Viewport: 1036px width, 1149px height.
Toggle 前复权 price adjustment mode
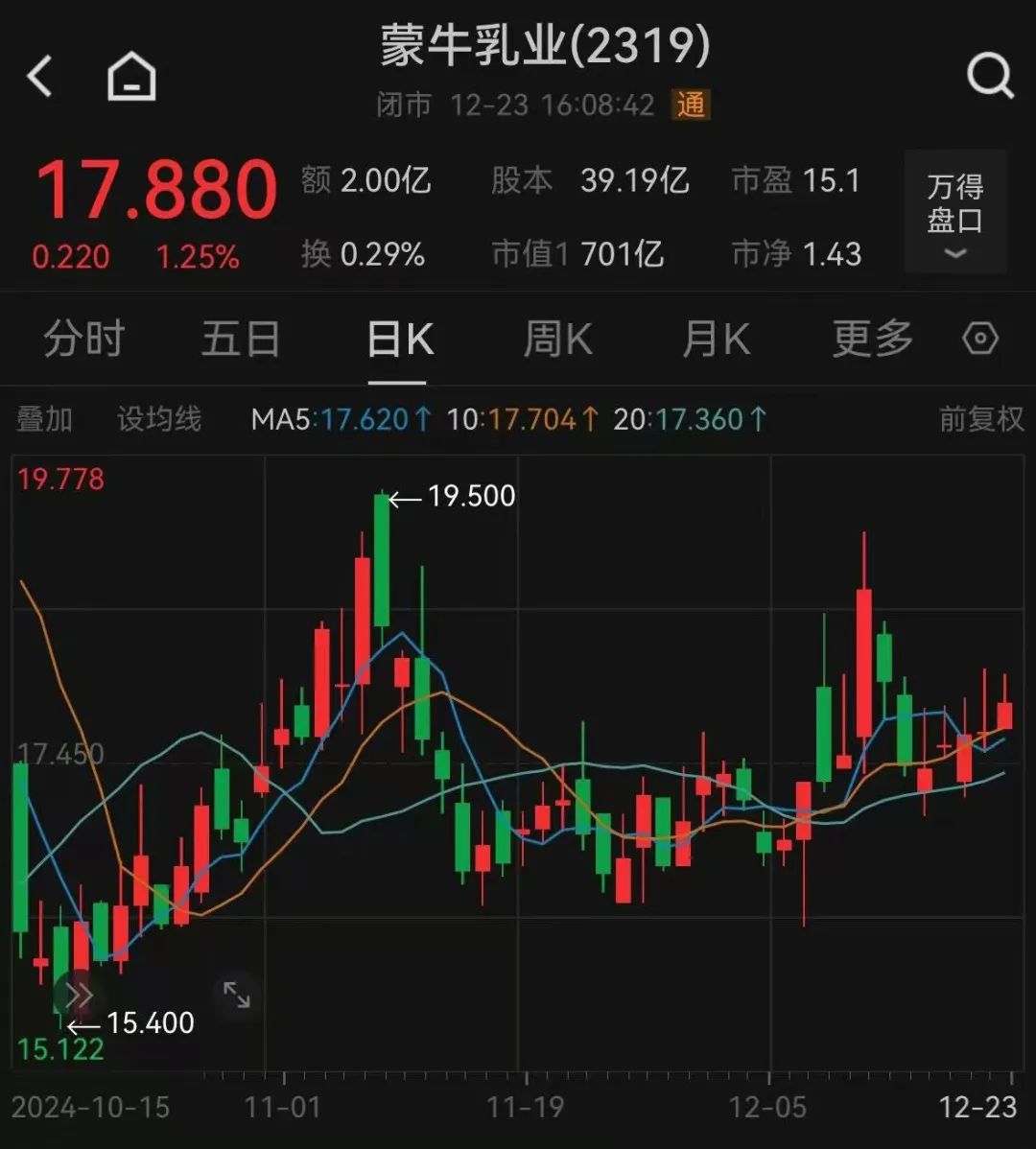click(x=980, y=419)
